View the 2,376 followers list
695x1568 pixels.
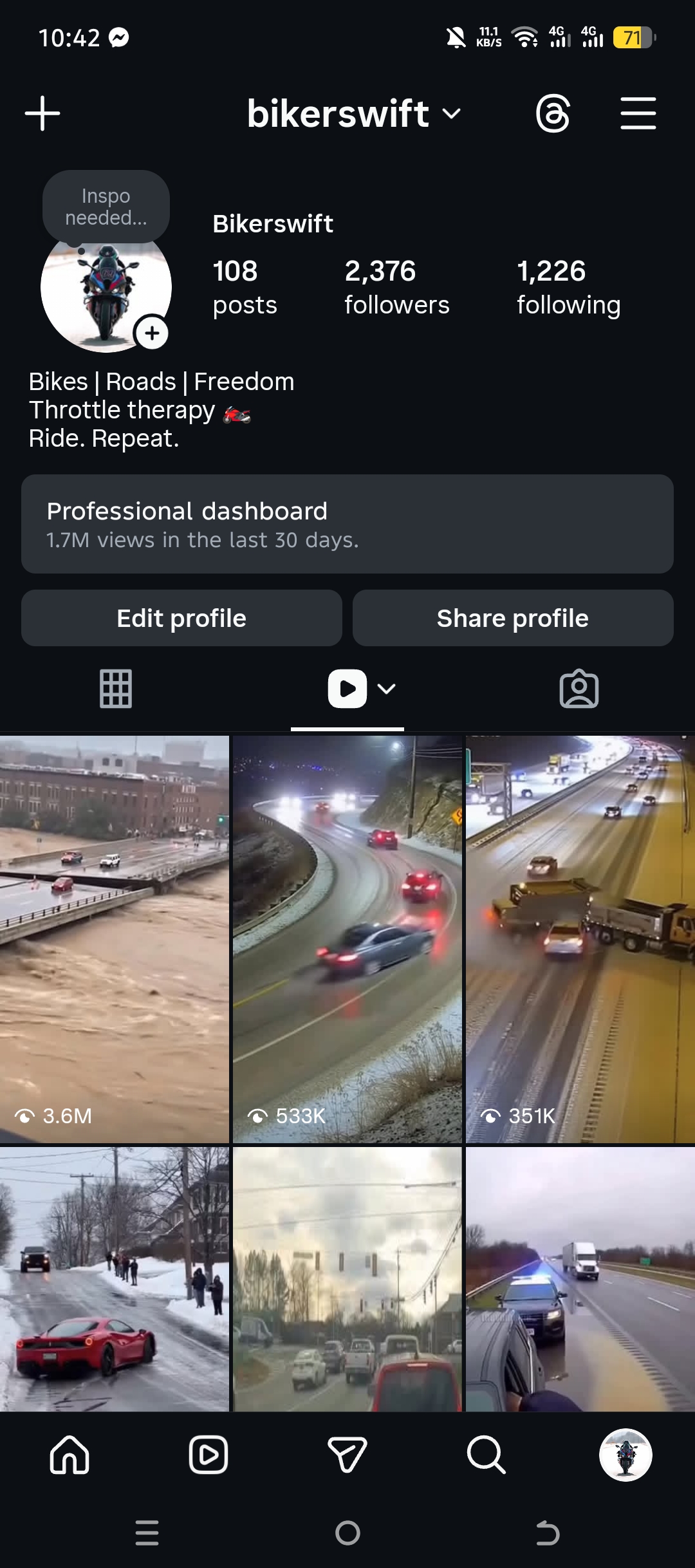pyautogui.click(x=396, y=287)
